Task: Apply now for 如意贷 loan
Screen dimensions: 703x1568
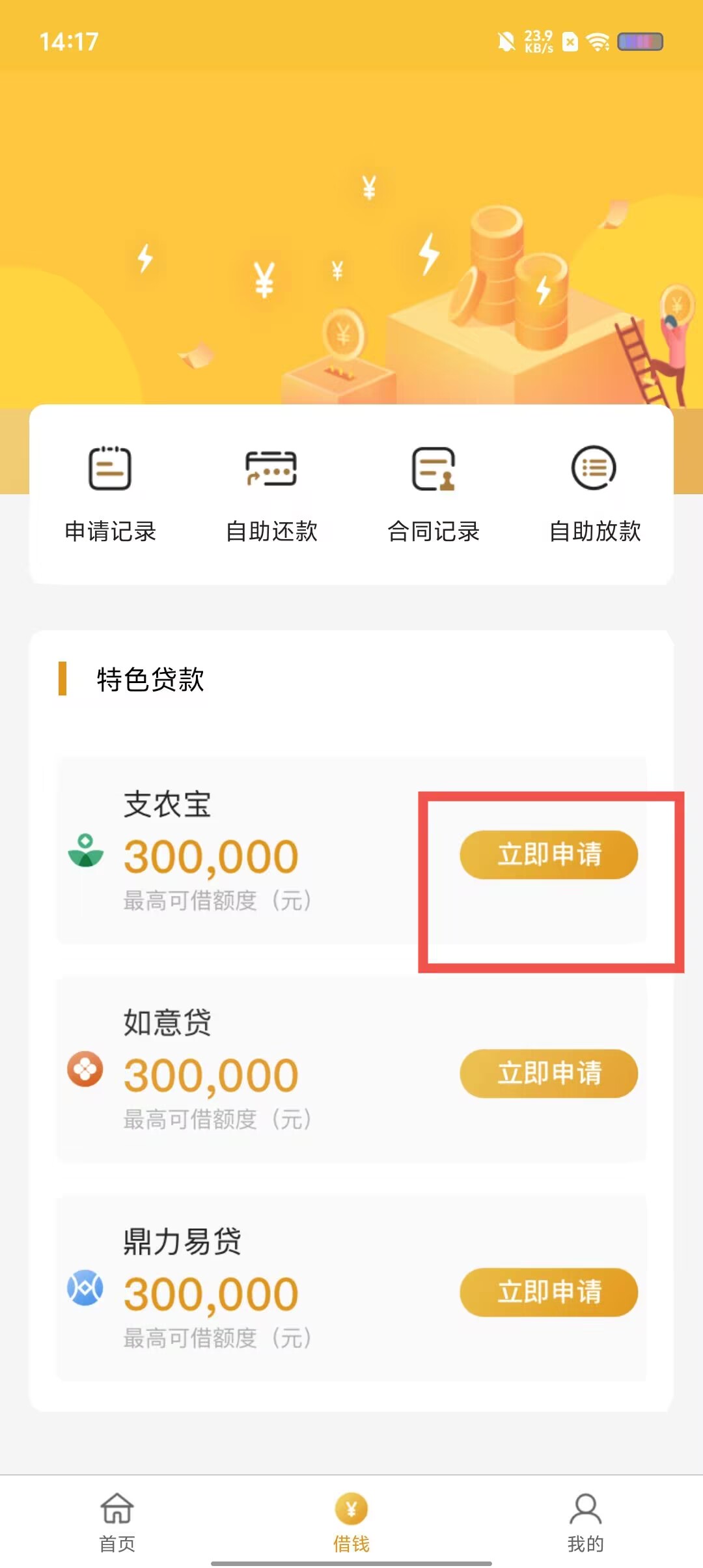Action: coord(549,1073)
